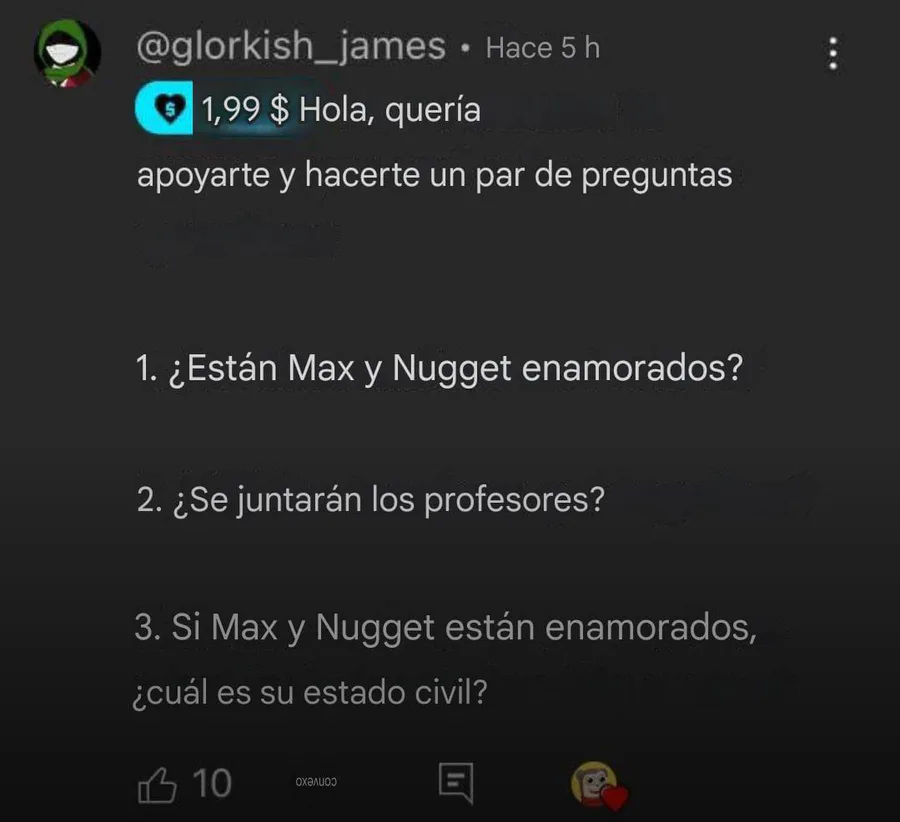This screenshot has width=900, height=822.
Task: Open the @glorkish_james channel name
Action: (x=290, y=46)
